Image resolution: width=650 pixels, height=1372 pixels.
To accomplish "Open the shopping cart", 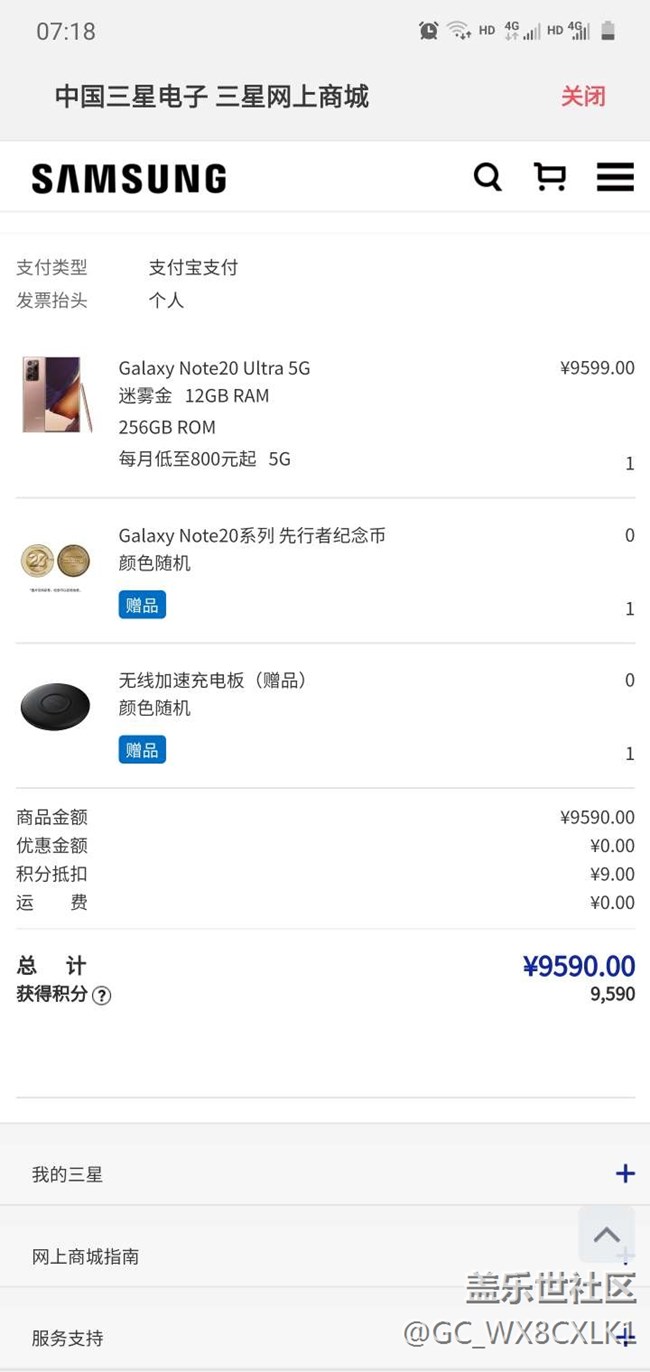I will (550, 177).
